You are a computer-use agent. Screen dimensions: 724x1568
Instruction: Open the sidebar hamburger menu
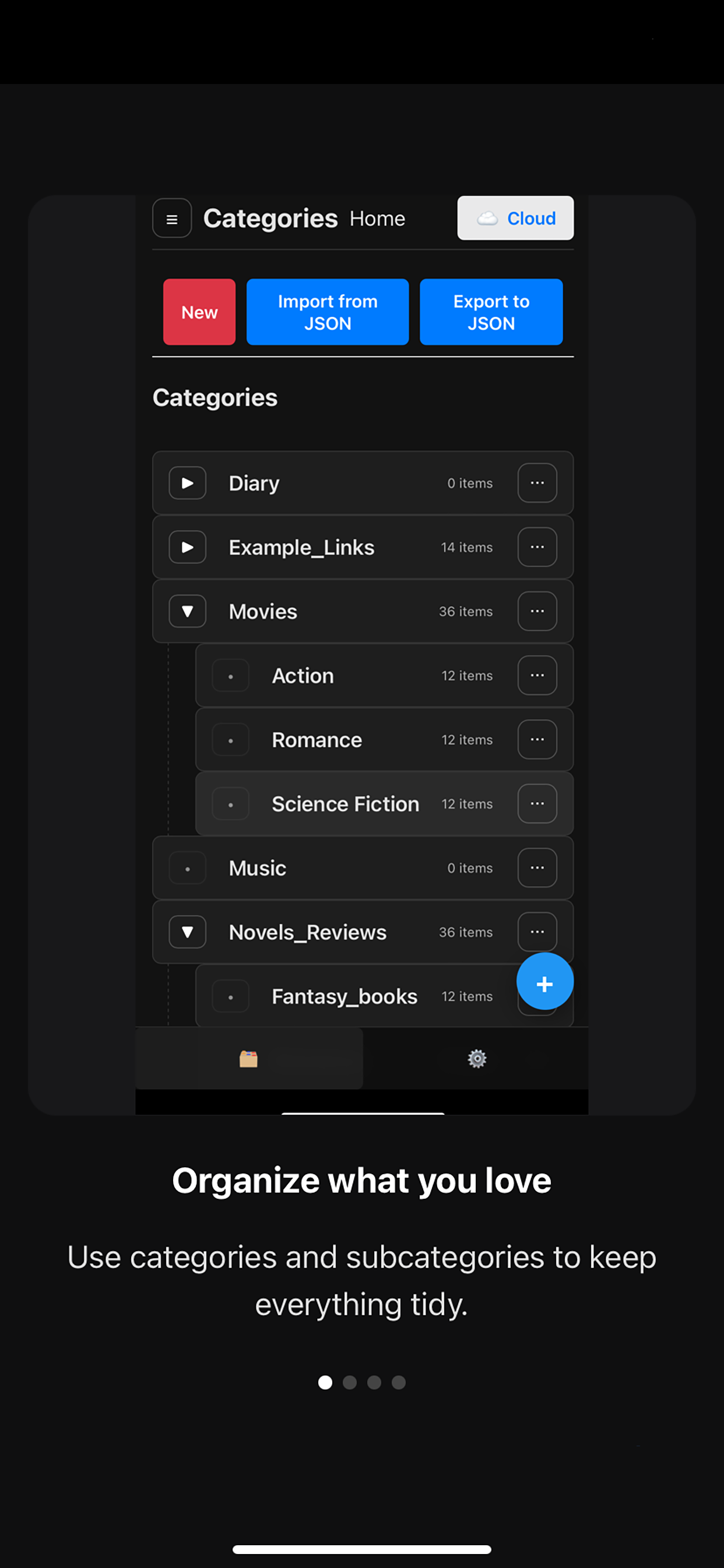[171, 219]
